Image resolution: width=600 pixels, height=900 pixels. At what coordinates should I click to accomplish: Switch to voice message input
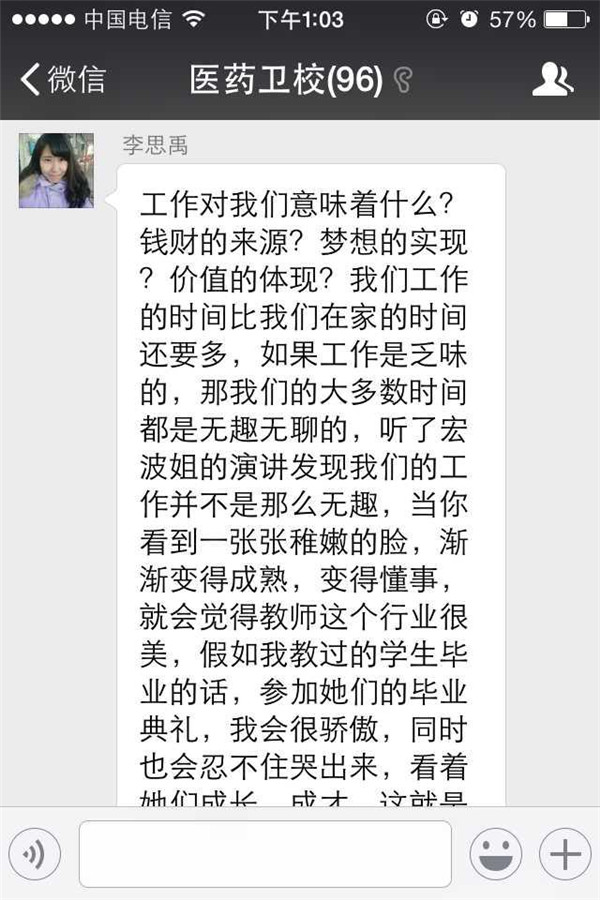[x=34, y=854]
